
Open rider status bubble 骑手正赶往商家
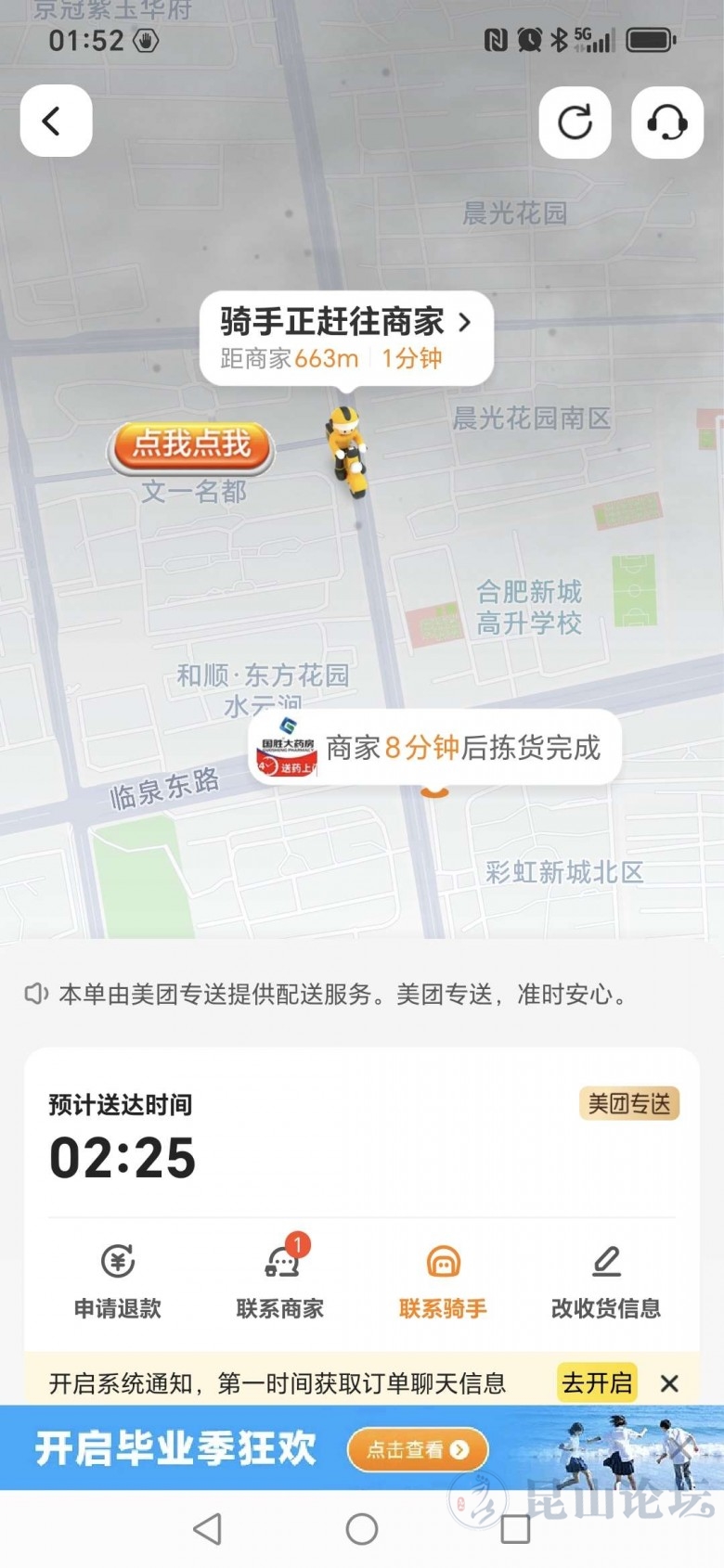346,338
